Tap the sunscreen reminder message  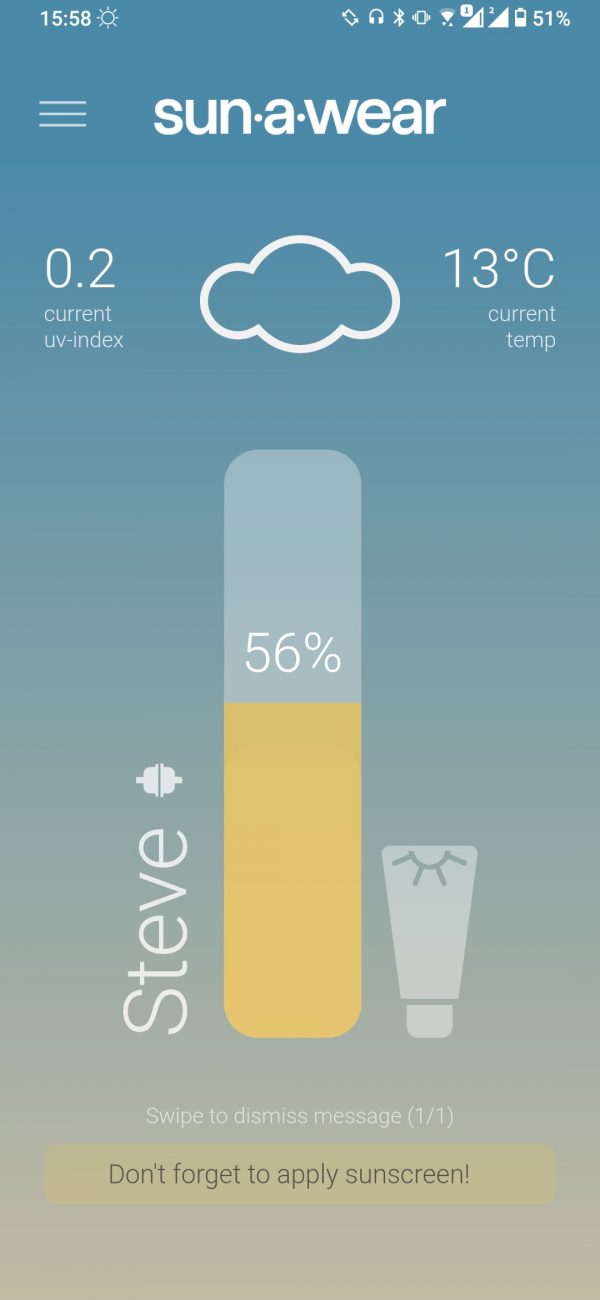pos(300,1174)
